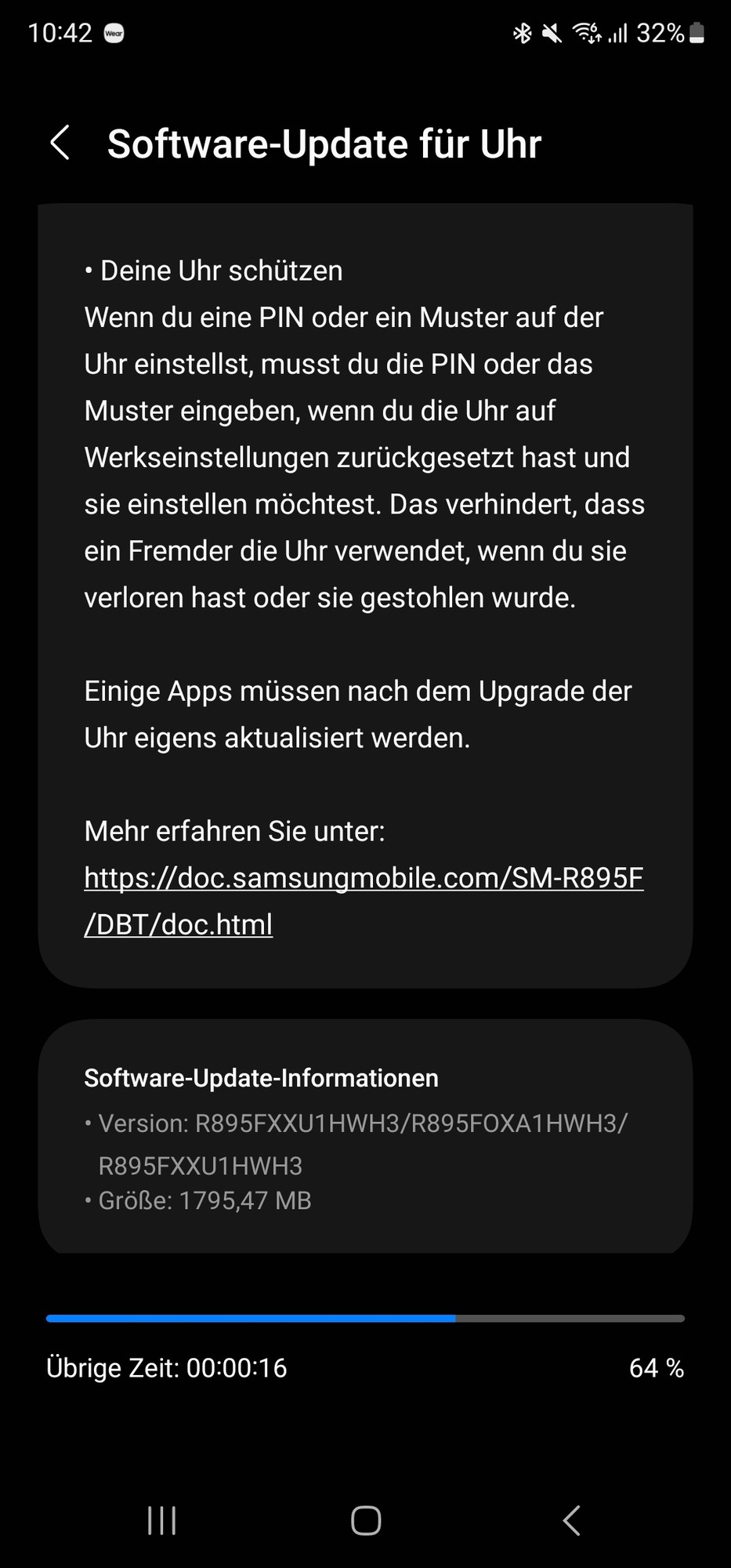Open the doc.samsungmobile.com SM-R895F link
Viewport: 731px width, 1568px height.
coord(363,879)
